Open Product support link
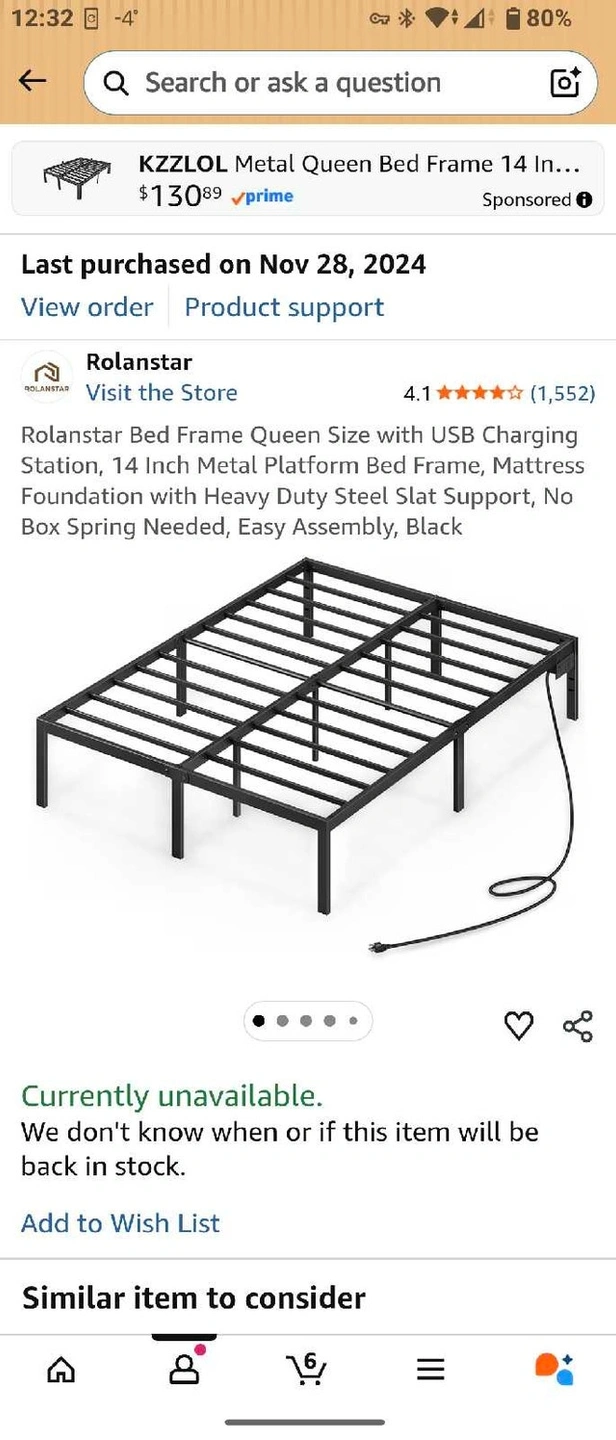 284,307
